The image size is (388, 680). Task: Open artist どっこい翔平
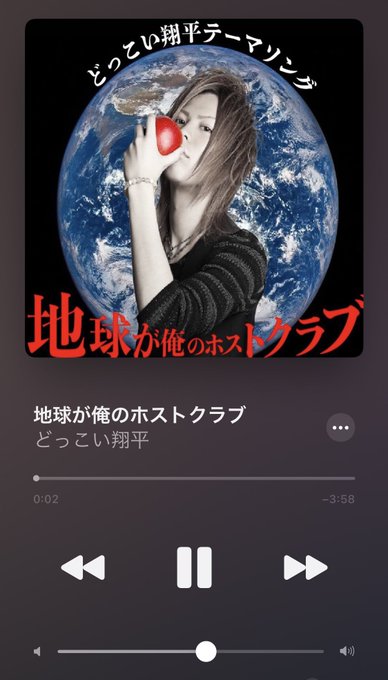click(92, 440)
